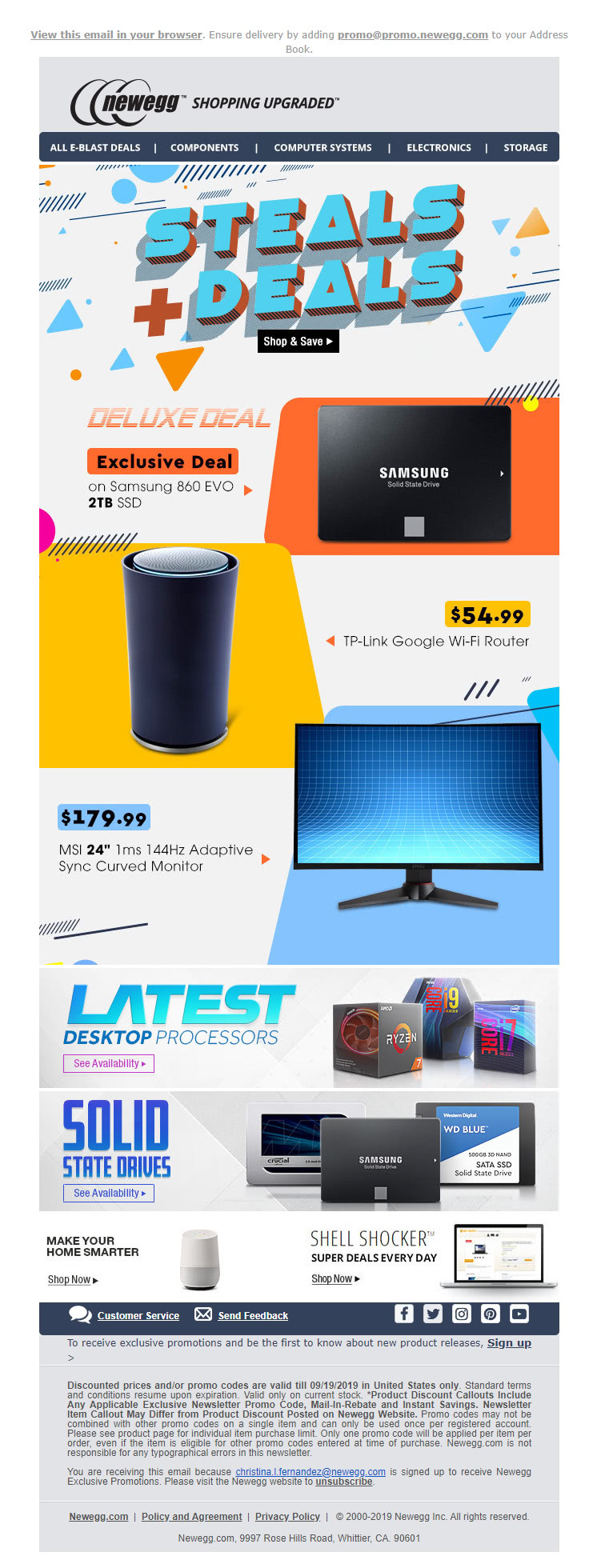
Task: Tap the unsubscribe link
Action: pyautogui.click(x=343, y=1482)
